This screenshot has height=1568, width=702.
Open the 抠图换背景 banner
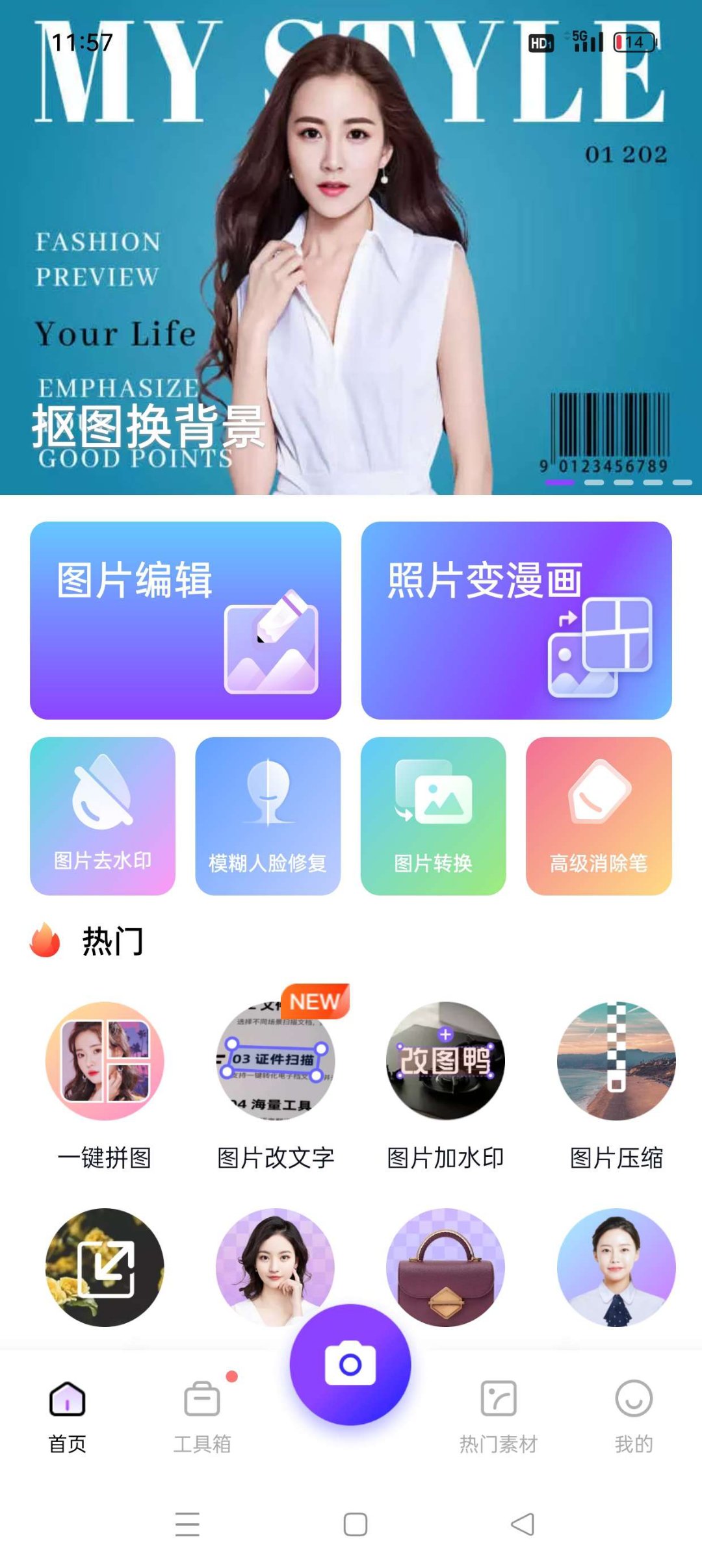pos(351,260)
